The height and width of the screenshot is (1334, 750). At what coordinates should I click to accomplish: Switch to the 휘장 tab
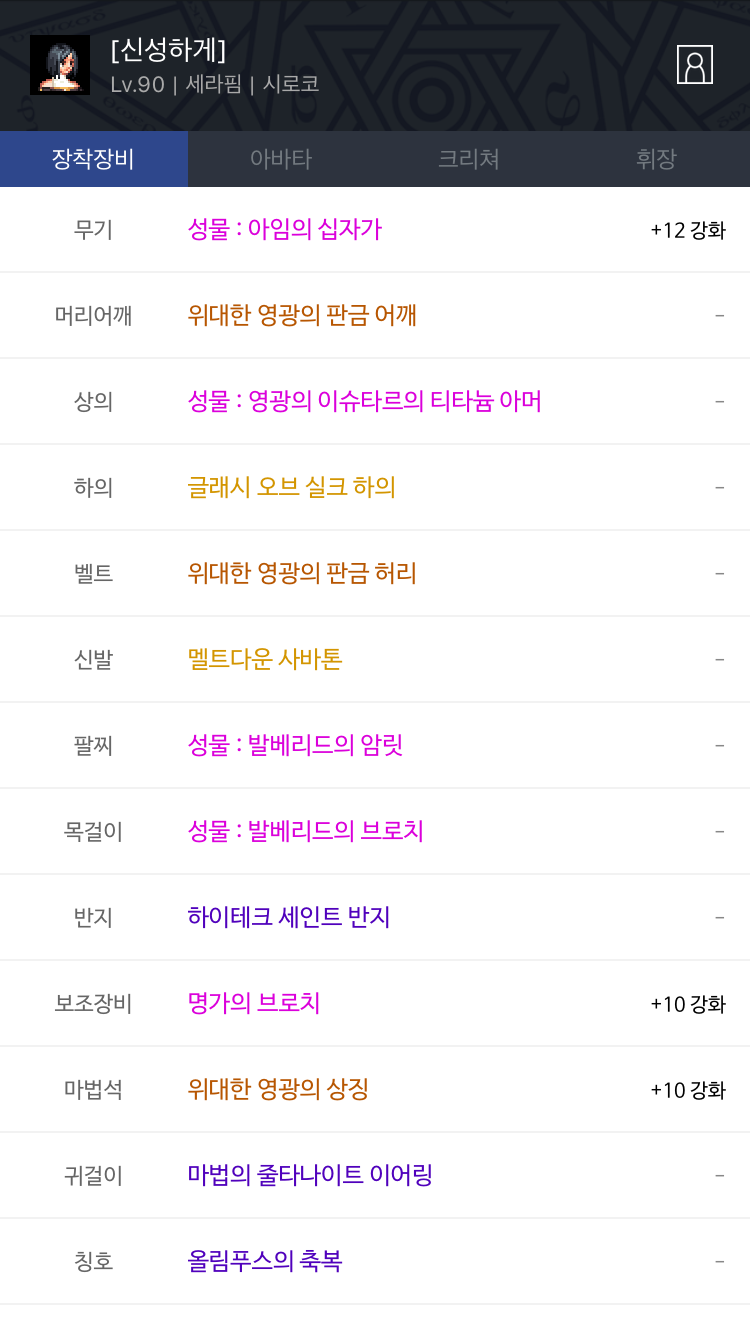[x=656, y=159]
